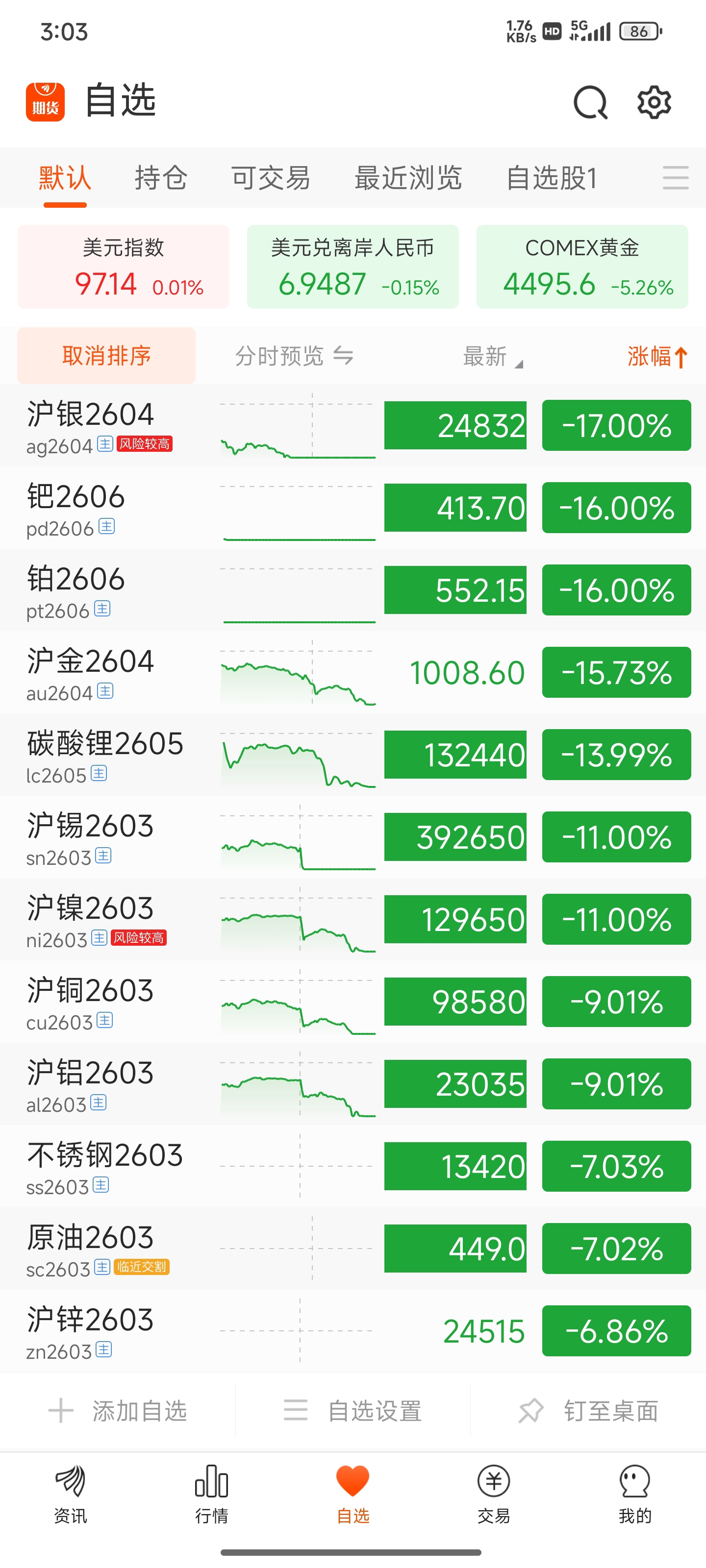Switch to the 行情 bottom tab
706x1568 pixels.
click(211, 1494)
